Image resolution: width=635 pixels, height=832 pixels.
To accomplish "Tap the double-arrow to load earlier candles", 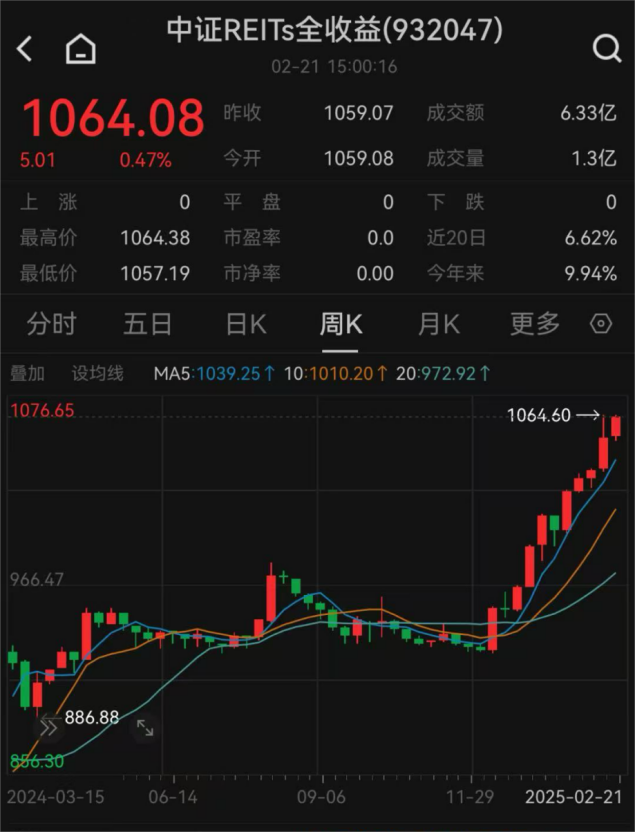I will 48,728.
